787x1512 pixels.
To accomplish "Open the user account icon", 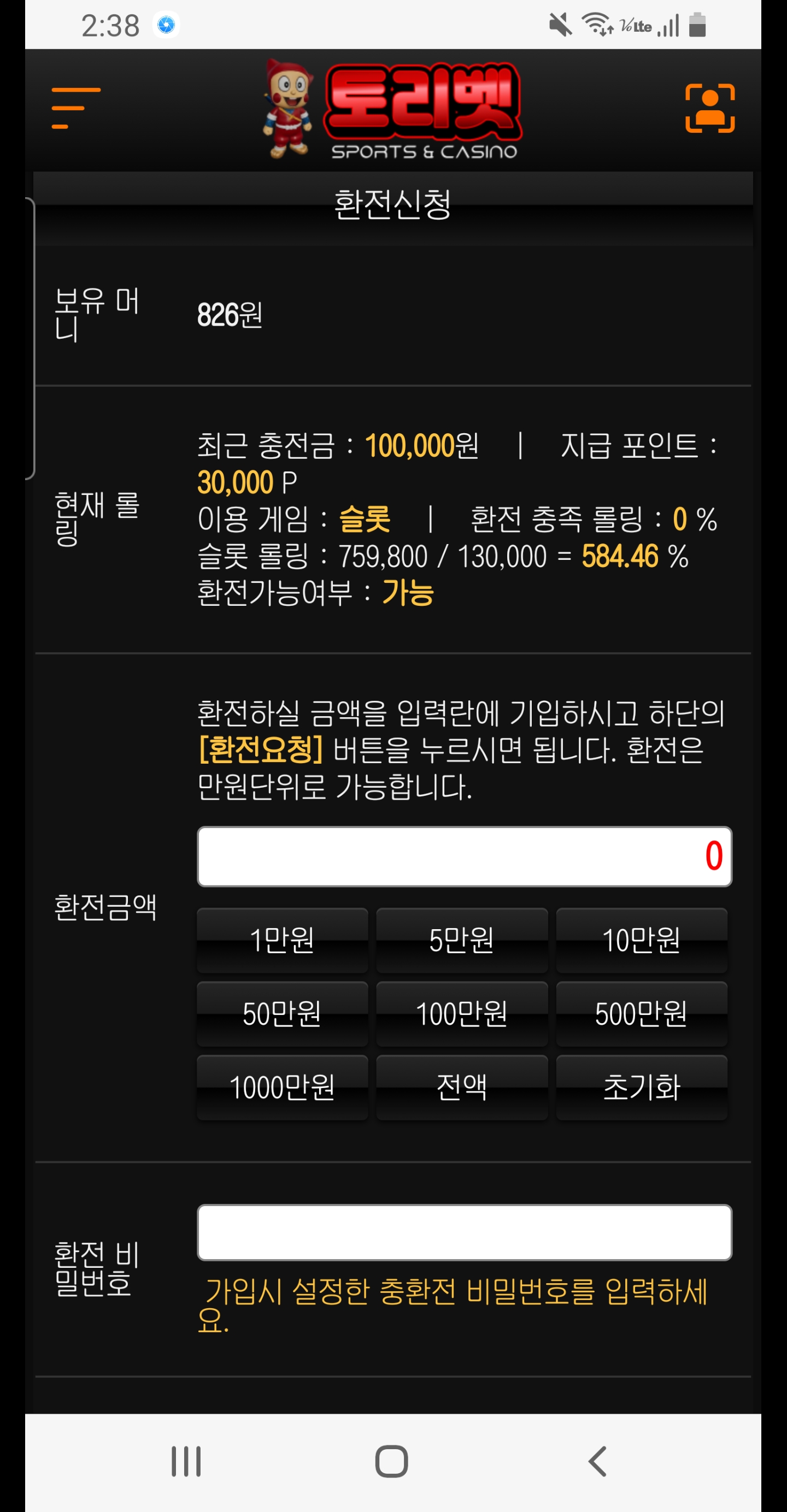I will pyautogui.click(x=709, y=108).
